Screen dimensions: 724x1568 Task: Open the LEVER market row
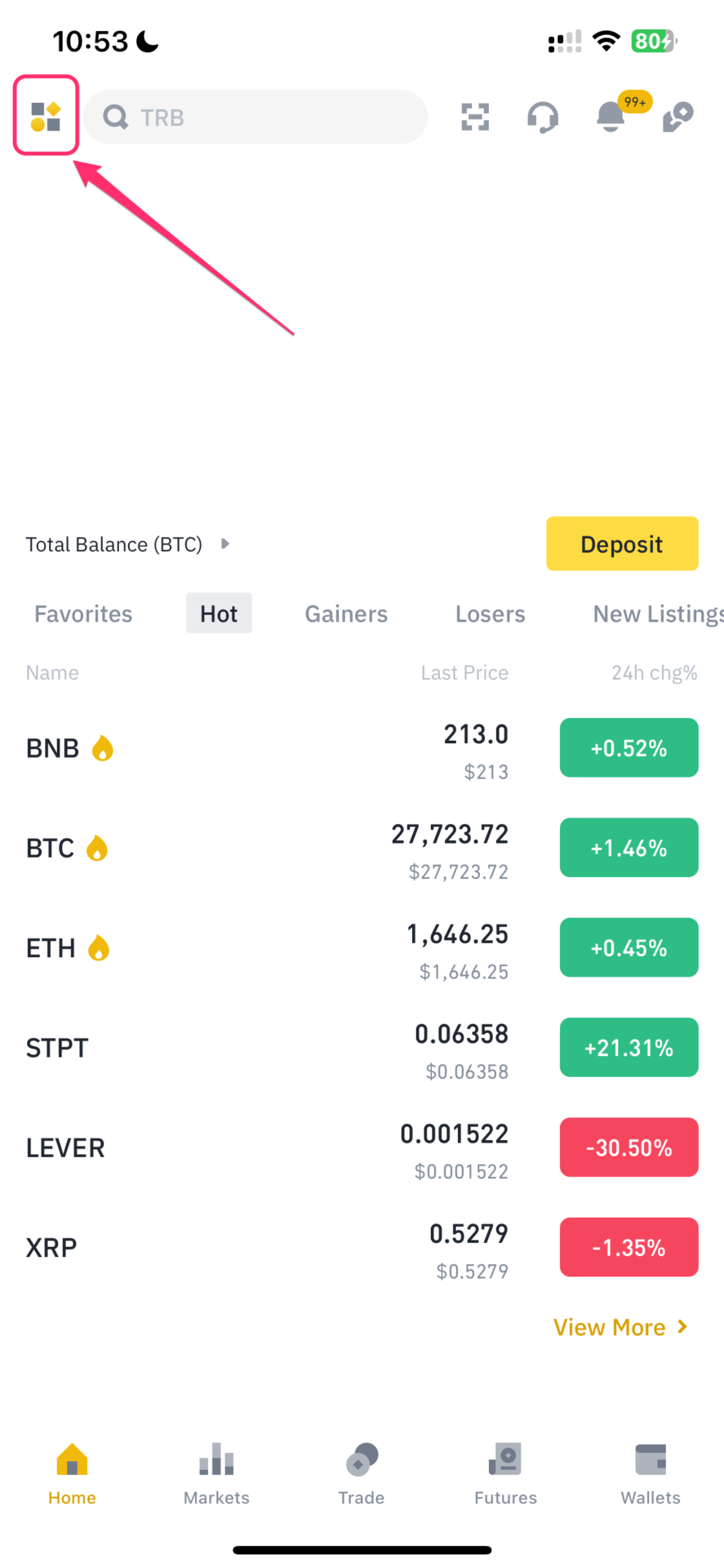coord(362,1147)
